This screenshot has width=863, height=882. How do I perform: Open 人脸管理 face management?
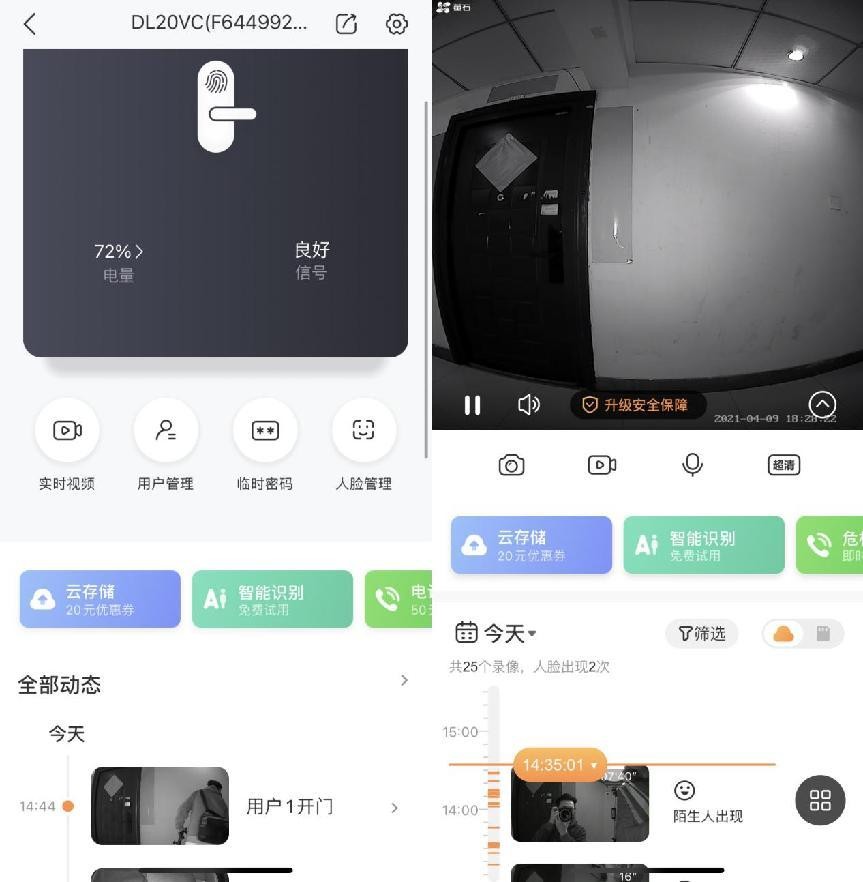pos(363,431)
